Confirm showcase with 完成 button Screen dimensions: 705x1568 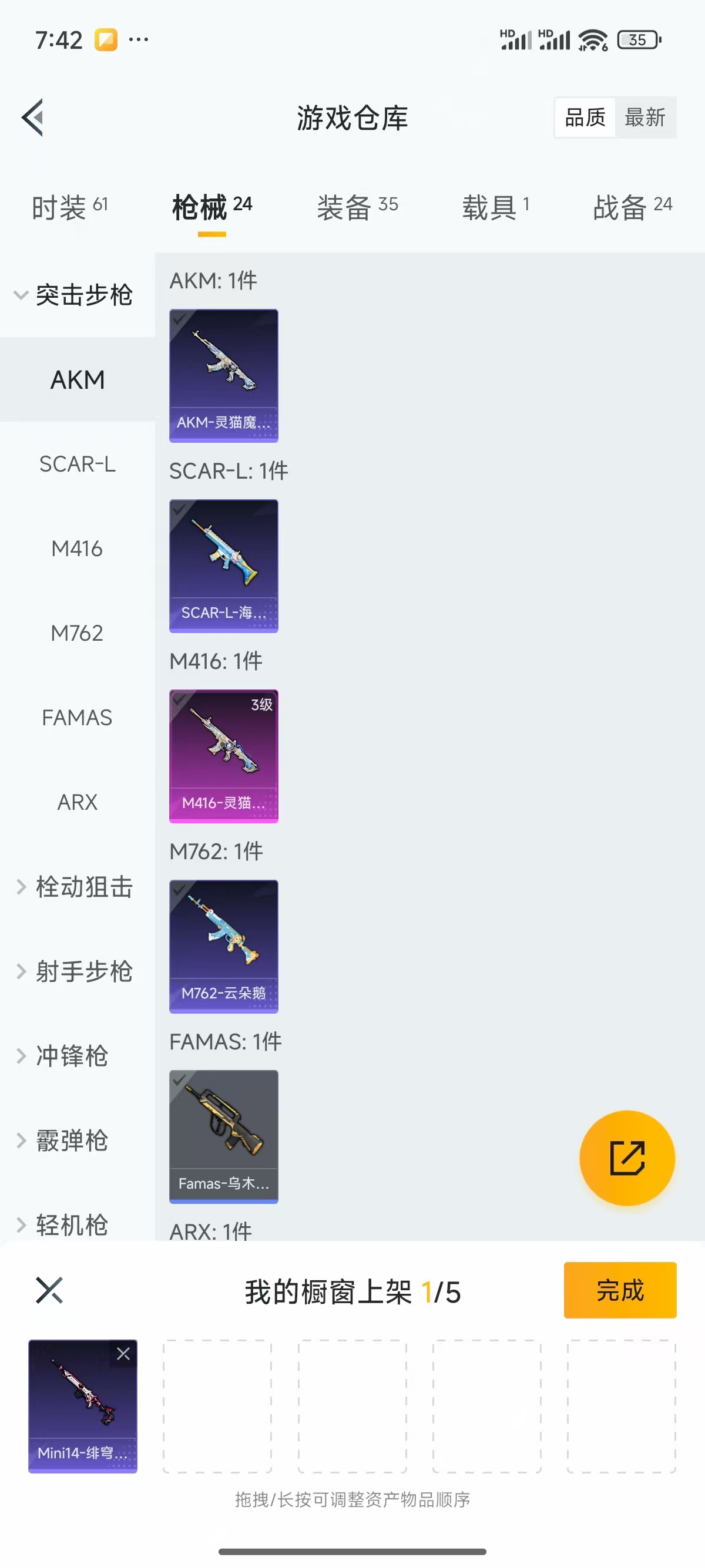coord(619,1290)
